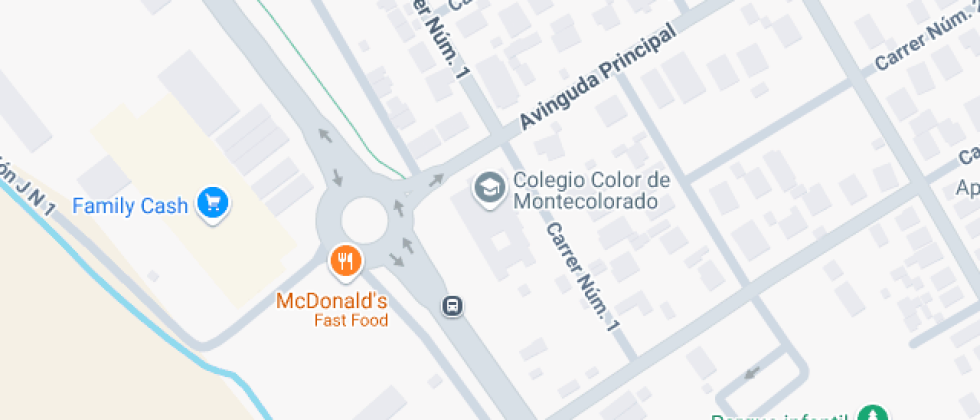
Task: Tap the Colegio Color de Montecolorado marker
Action: pyautogui.click(x=489, y=189)
